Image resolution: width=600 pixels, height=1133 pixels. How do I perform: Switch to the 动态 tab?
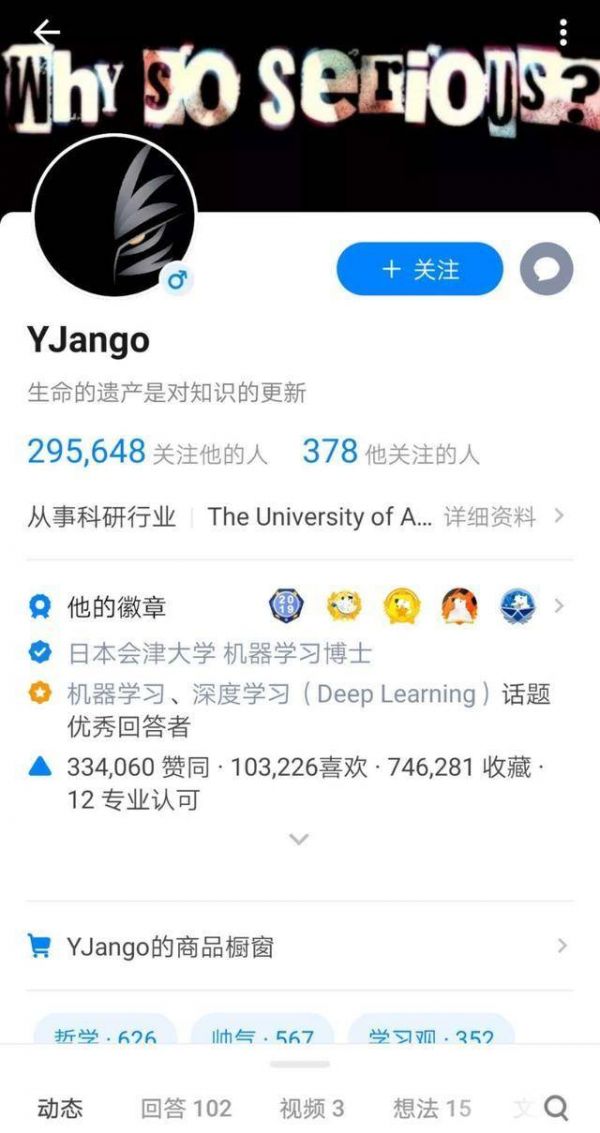click(60, 1108)
